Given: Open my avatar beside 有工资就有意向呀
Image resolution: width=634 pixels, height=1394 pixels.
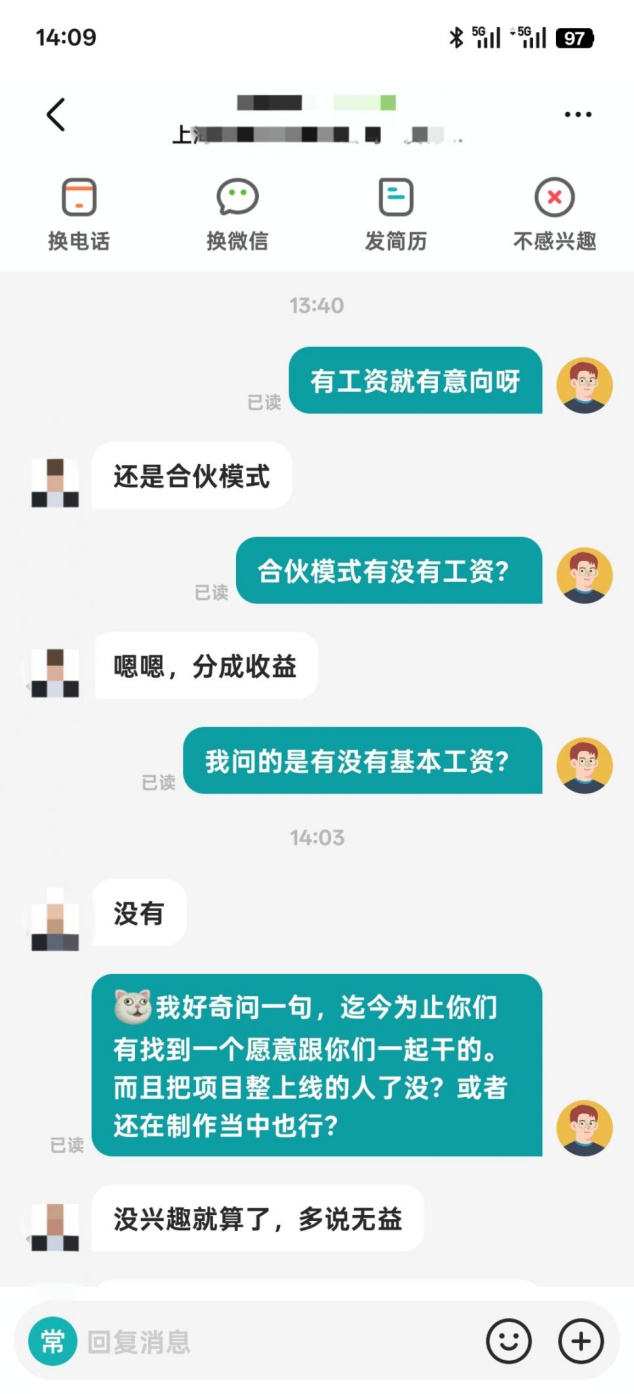Looking at the screenshot, I should tap(584, 385).
